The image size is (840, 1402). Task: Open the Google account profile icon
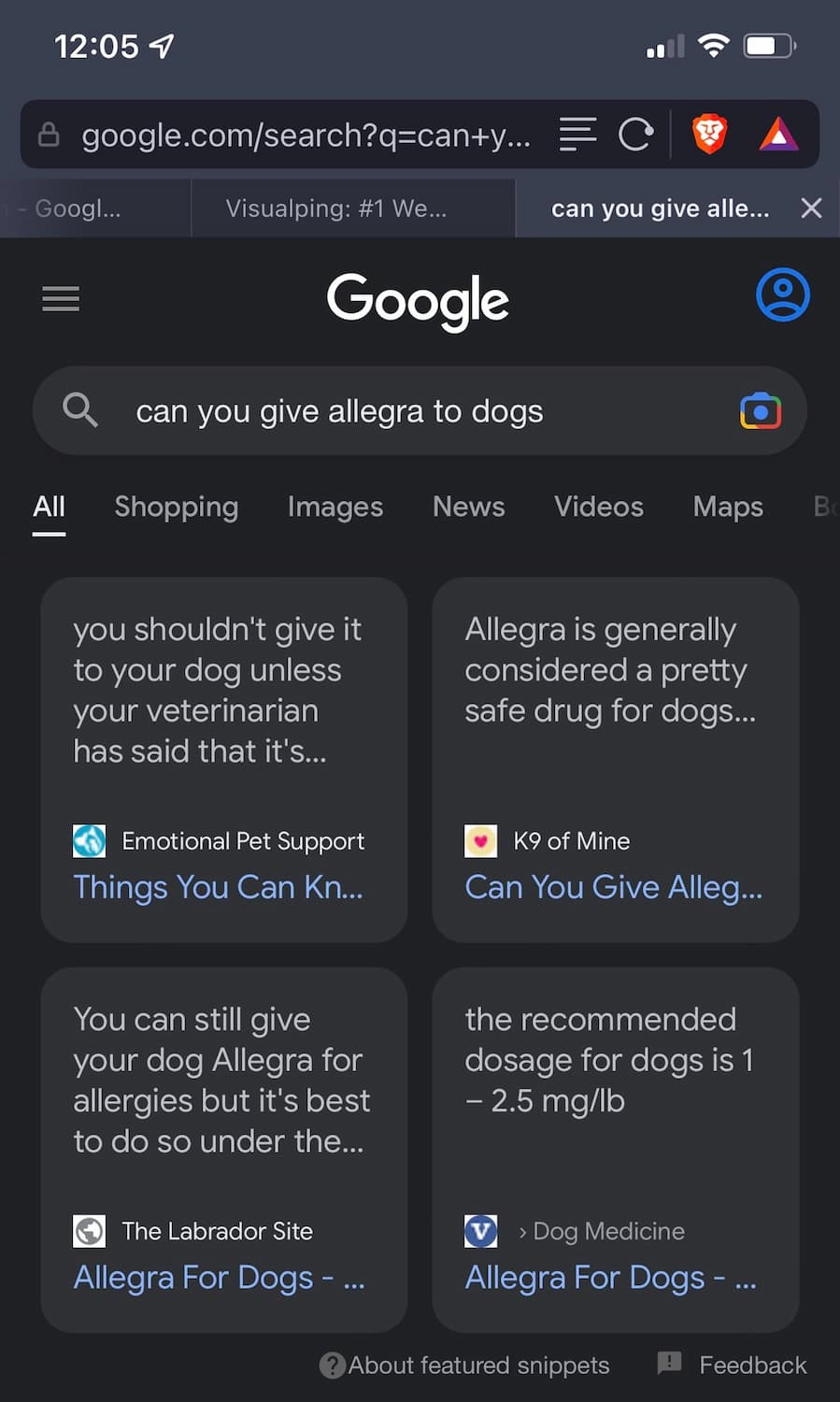pyautogui.click(x=782, y=295)
